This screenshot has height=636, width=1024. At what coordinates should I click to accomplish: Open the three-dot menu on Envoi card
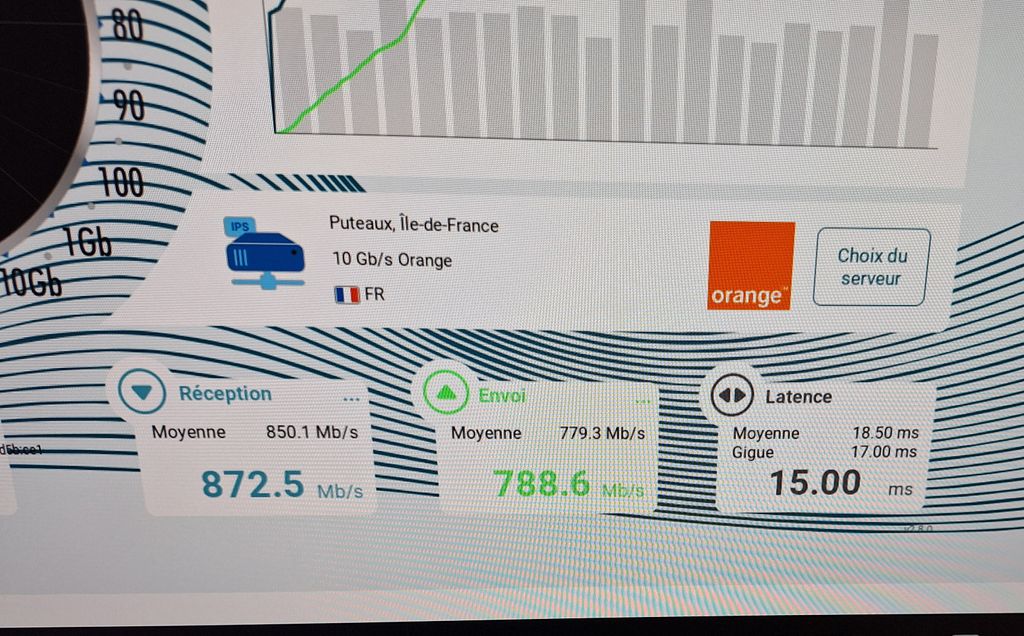point(643,401)
